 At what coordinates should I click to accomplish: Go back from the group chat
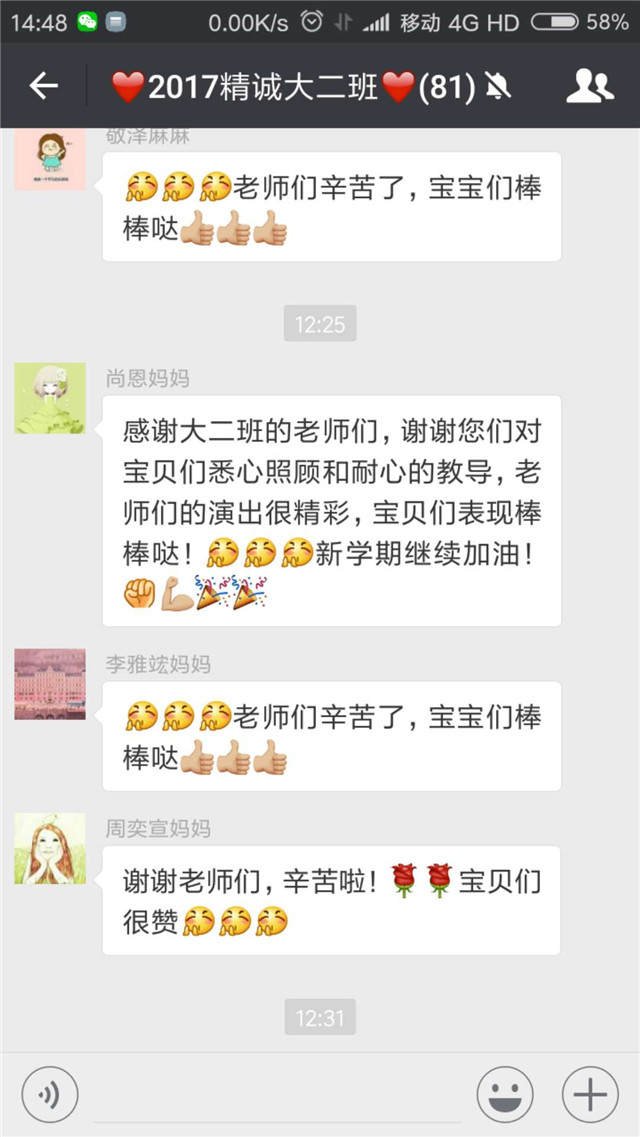pyautogui.click(x=44, y=87)
